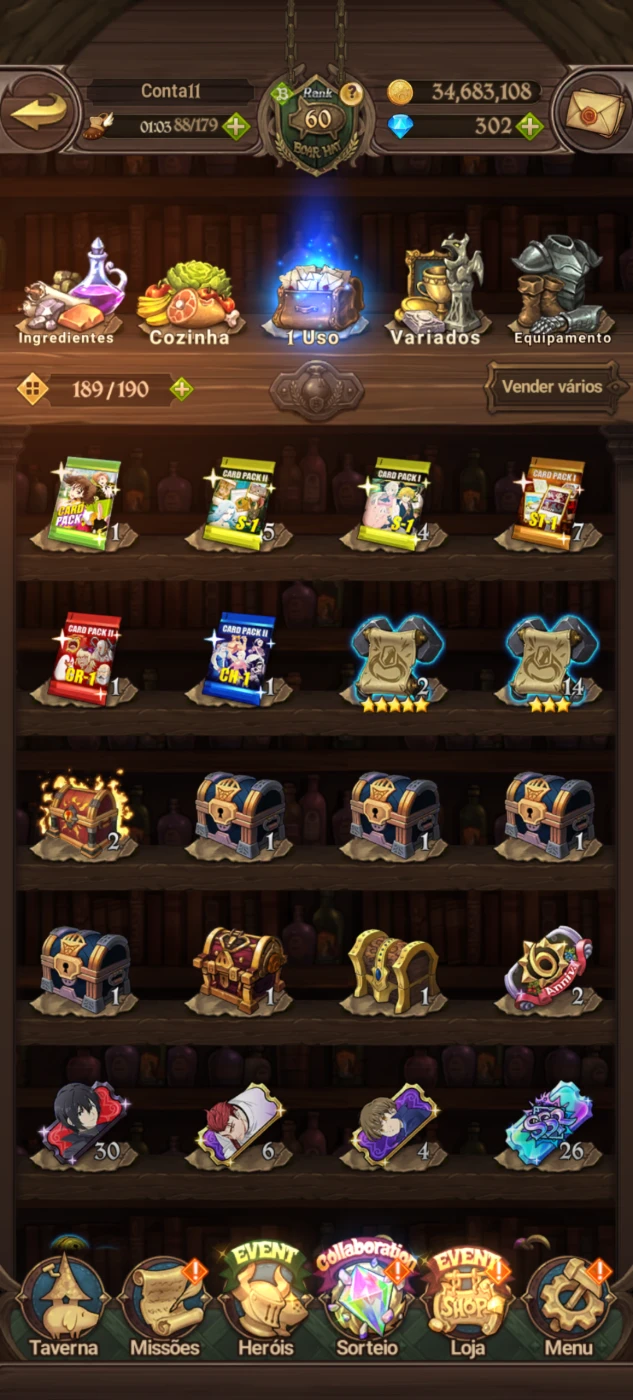Select the 4-star scroll item

pos(395,663)
